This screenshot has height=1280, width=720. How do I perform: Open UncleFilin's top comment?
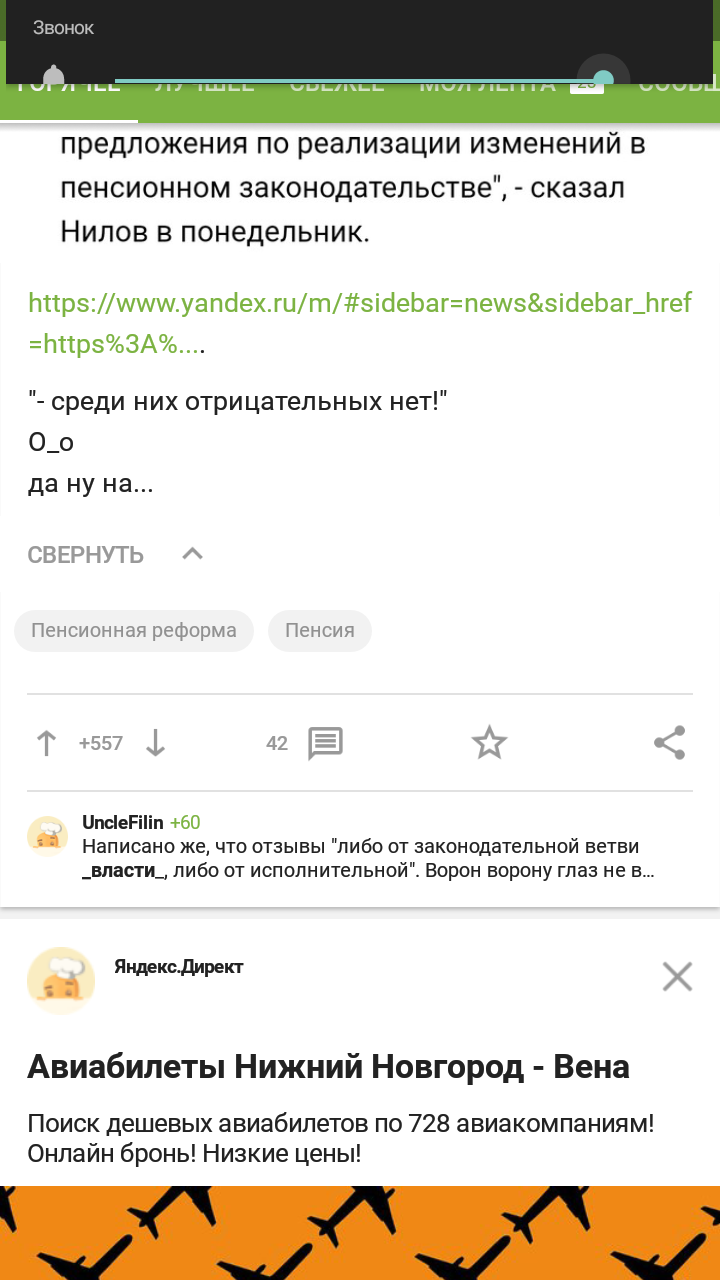click(x=370, y=860)
